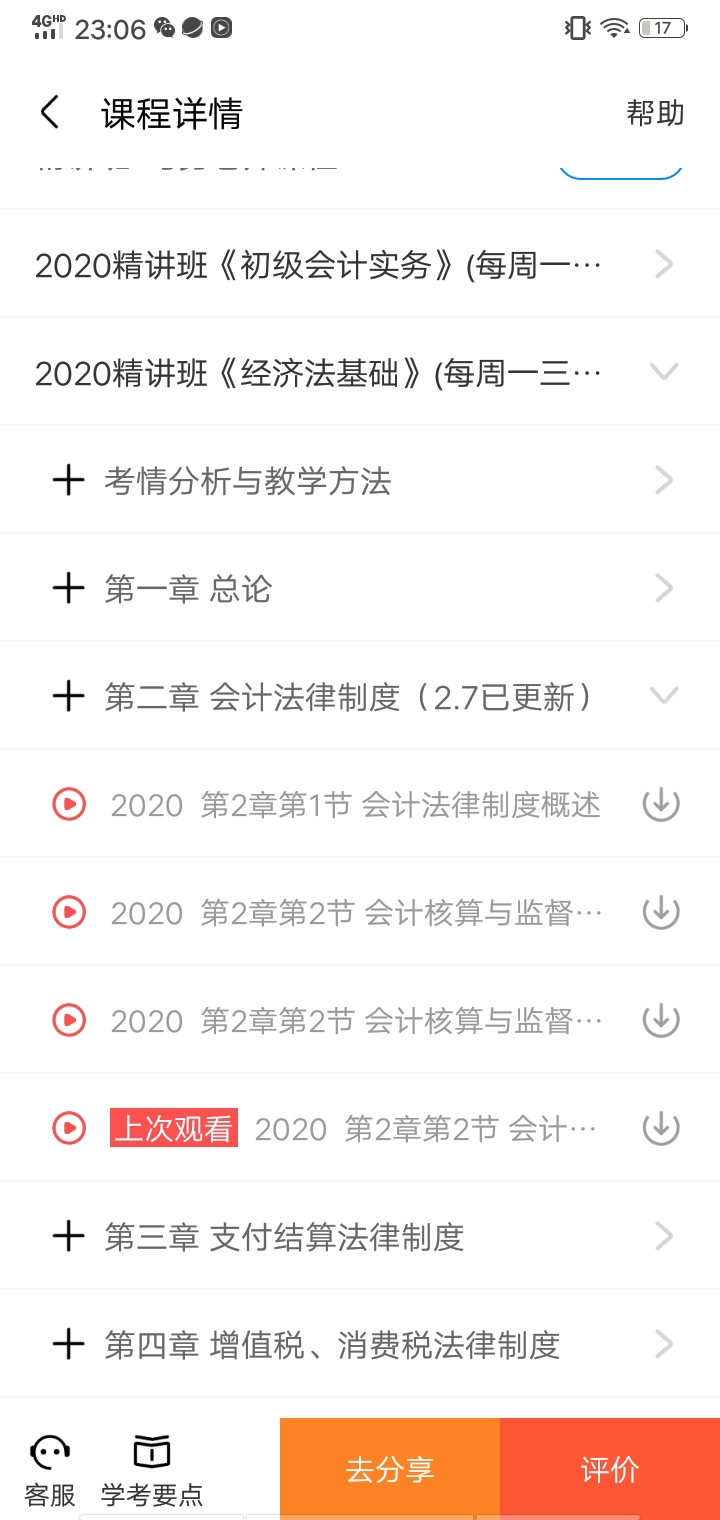Collapse 第二章 会计法律制度 chapter
The image size is (720, 1520).
tap(360, 696)
